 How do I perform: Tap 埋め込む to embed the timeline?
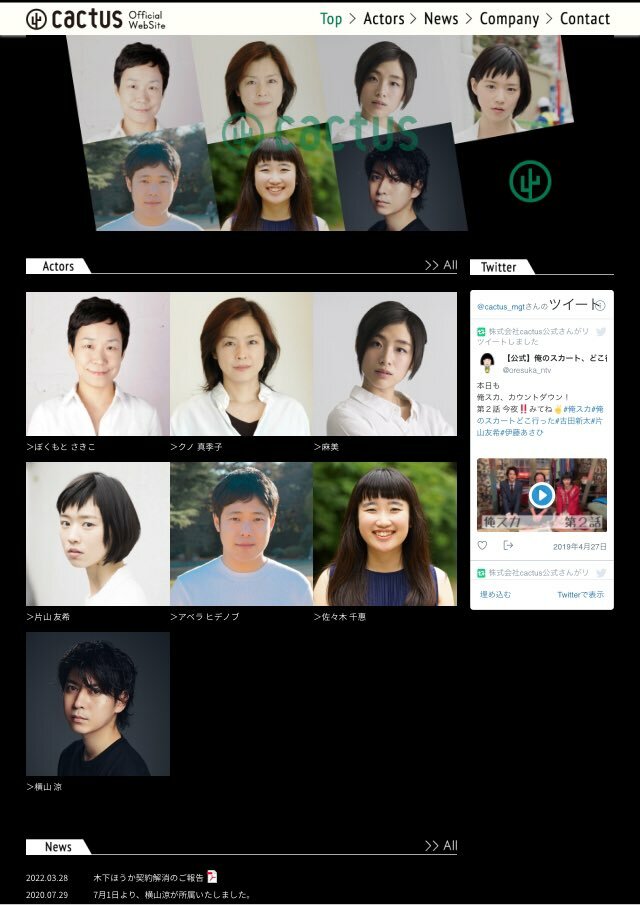click(495, 594)
